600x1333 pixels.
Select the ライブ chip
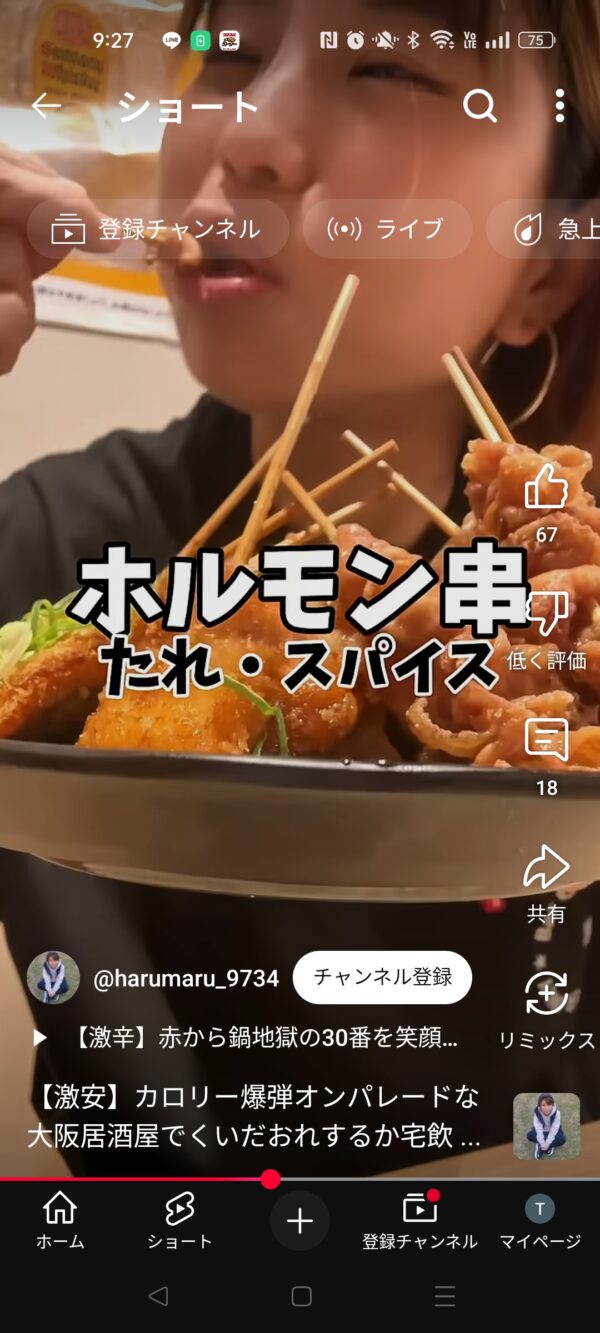387,229
